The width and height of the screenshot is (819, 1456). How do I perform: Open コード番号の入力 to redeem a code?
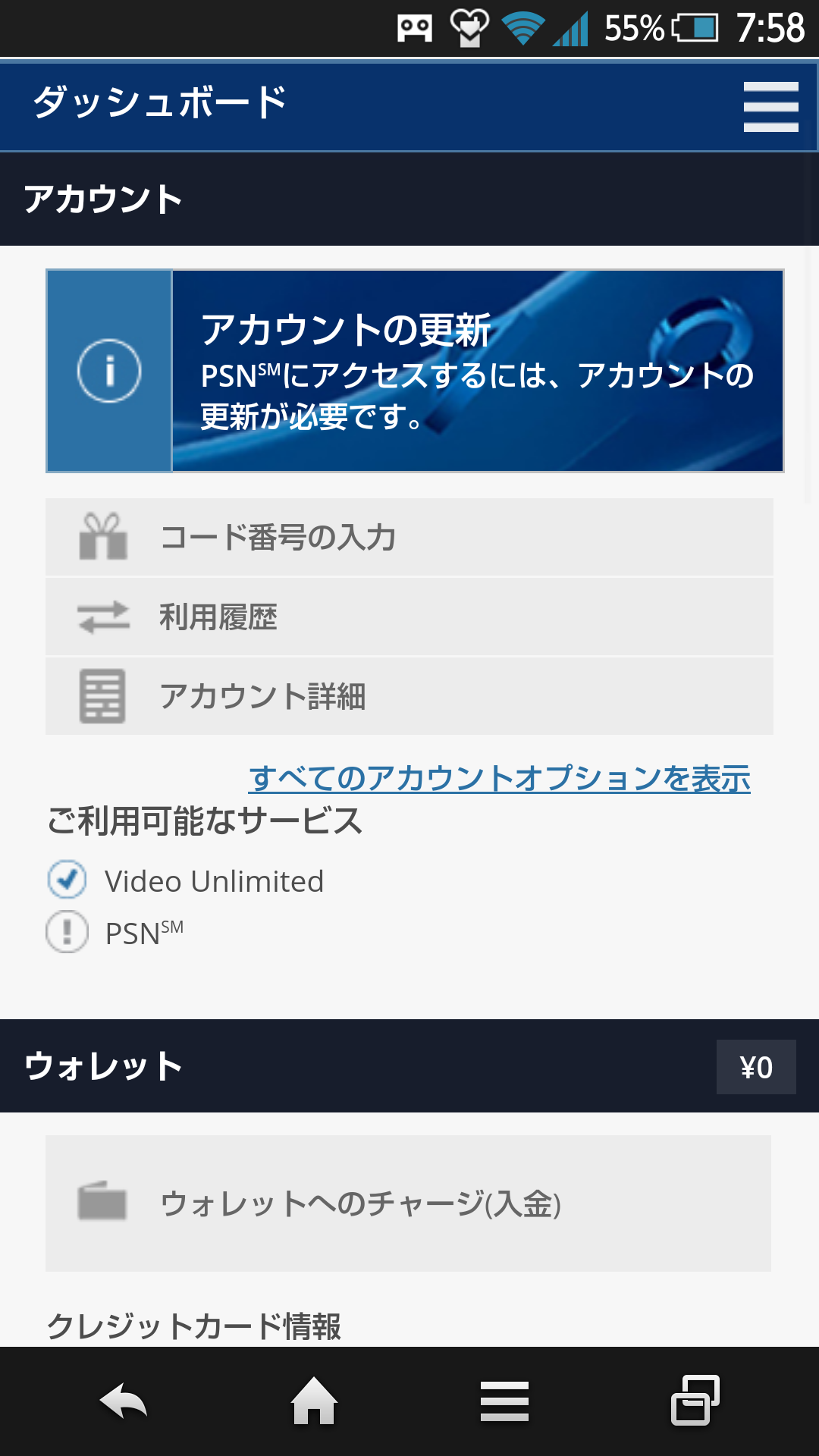tap(409, 537)
